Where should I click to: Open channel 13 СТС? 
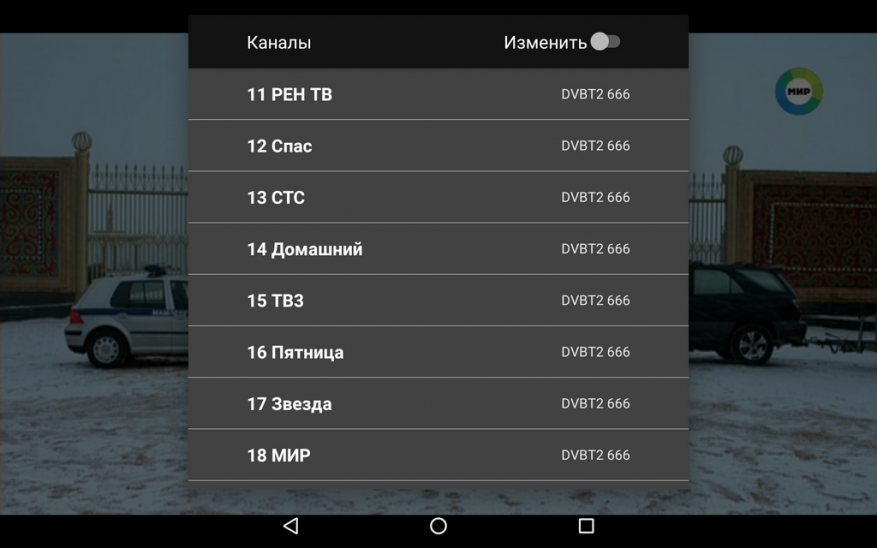coord(438,197)
